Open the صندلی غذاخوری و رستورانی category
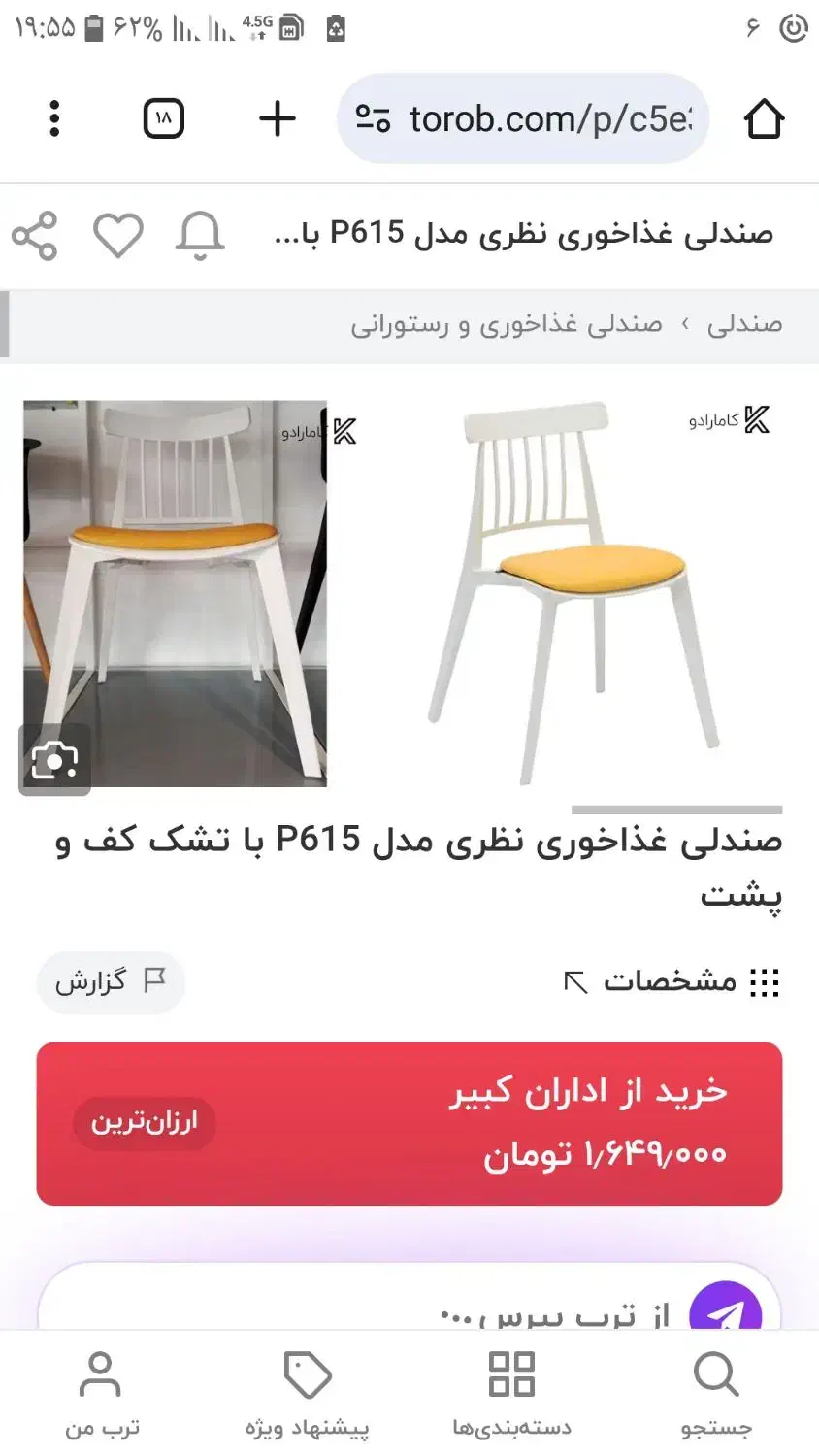The image size is (819, 1456). (x=507, y=324)
